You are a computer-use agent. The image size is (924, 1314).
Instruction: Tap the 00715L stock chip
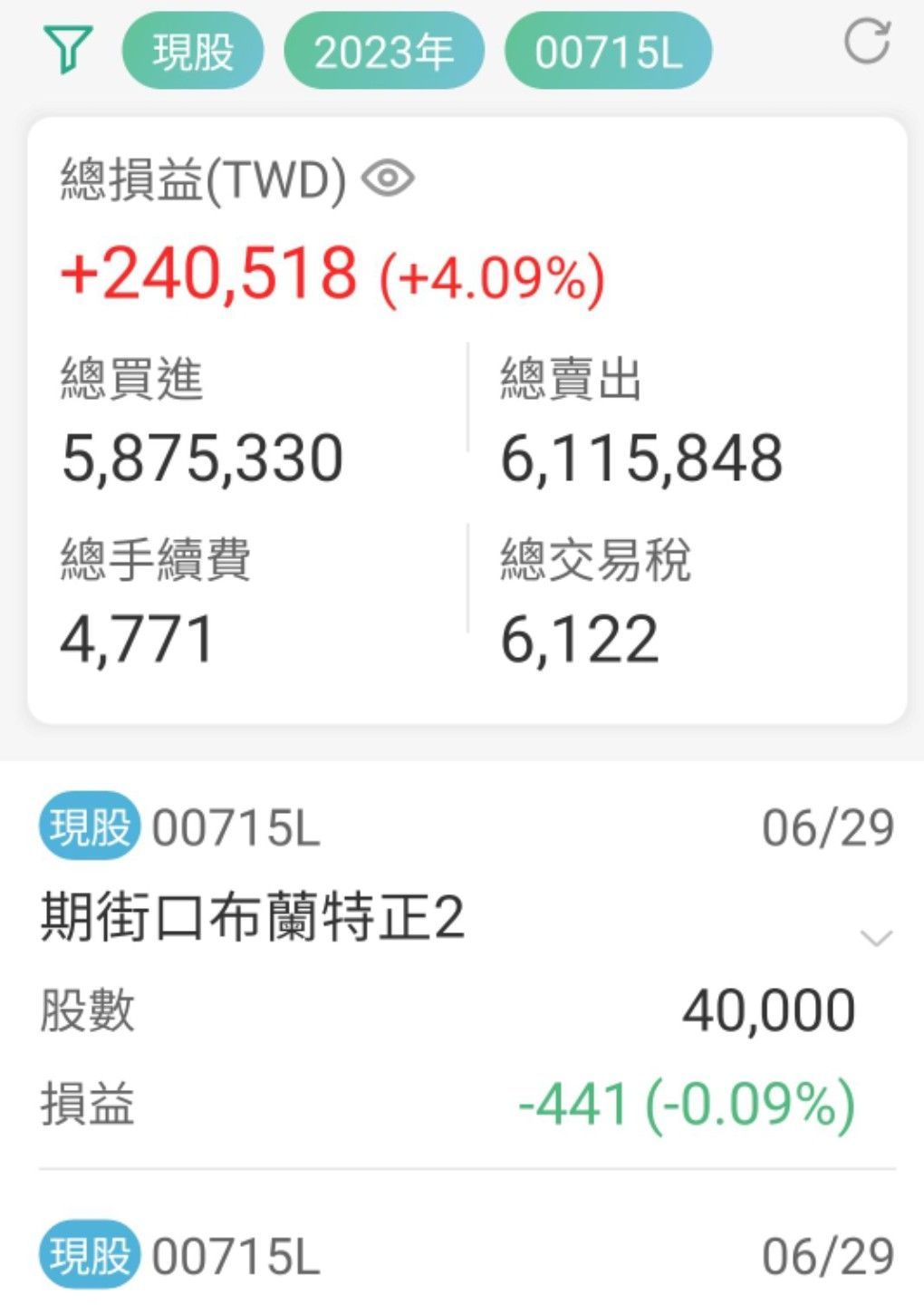coord(608,51)
